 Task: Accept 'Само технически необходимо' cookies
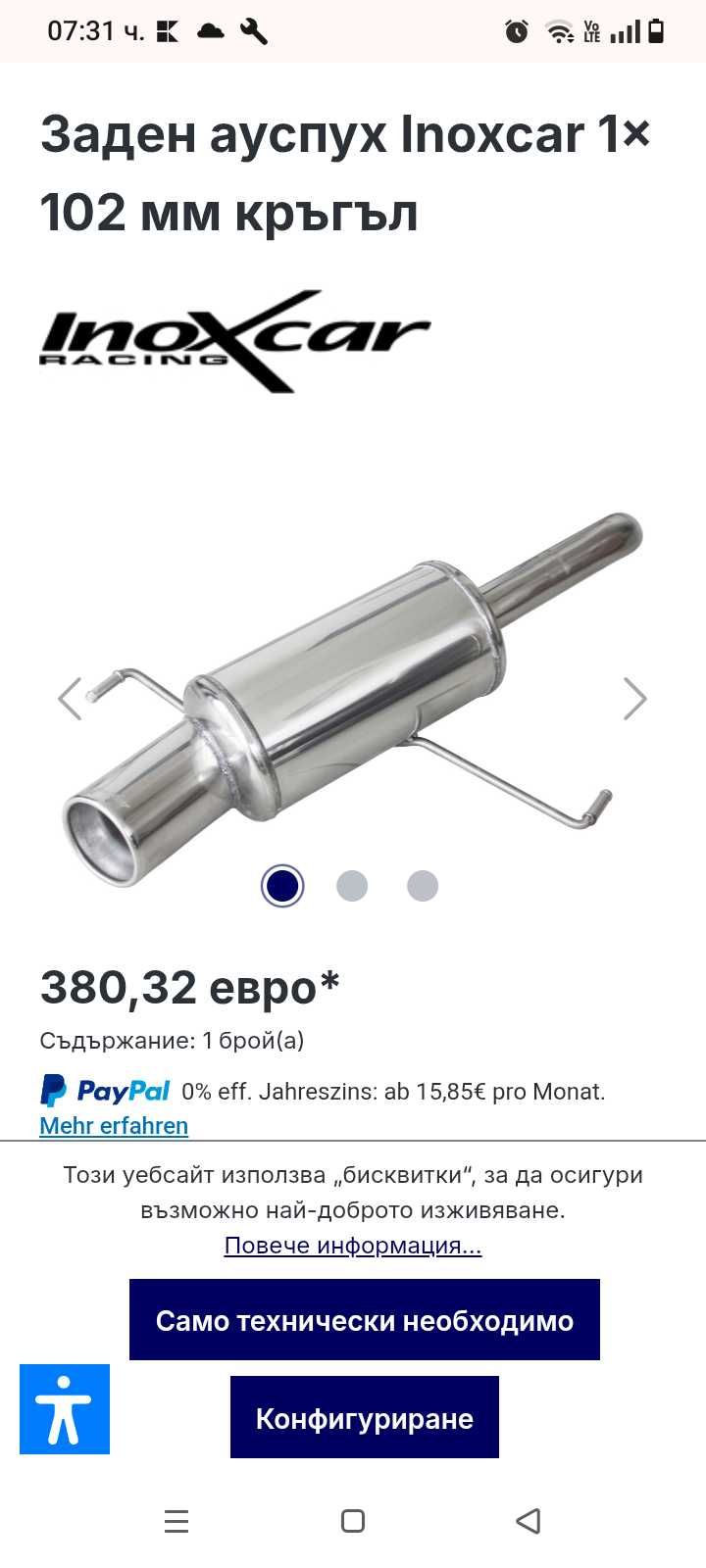[x=364, y=1320]
